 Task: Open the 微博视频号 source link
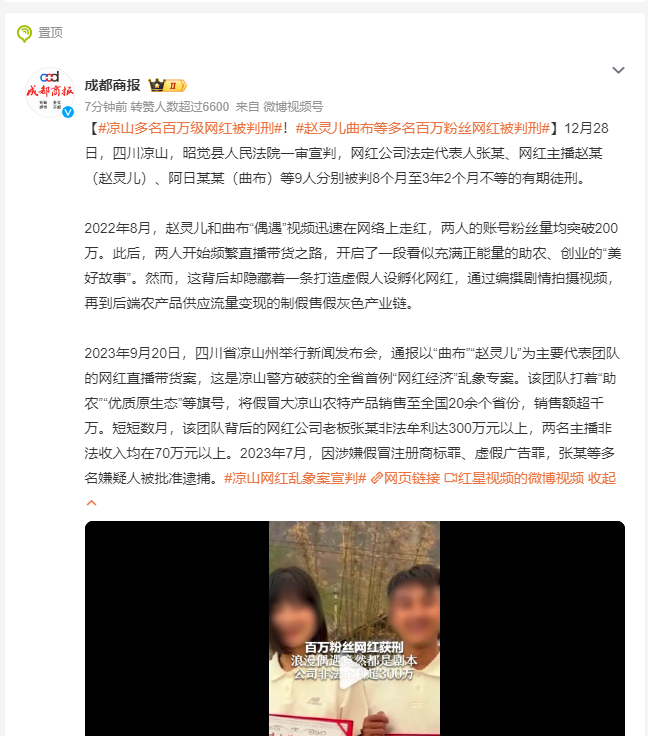coord(293,105)
